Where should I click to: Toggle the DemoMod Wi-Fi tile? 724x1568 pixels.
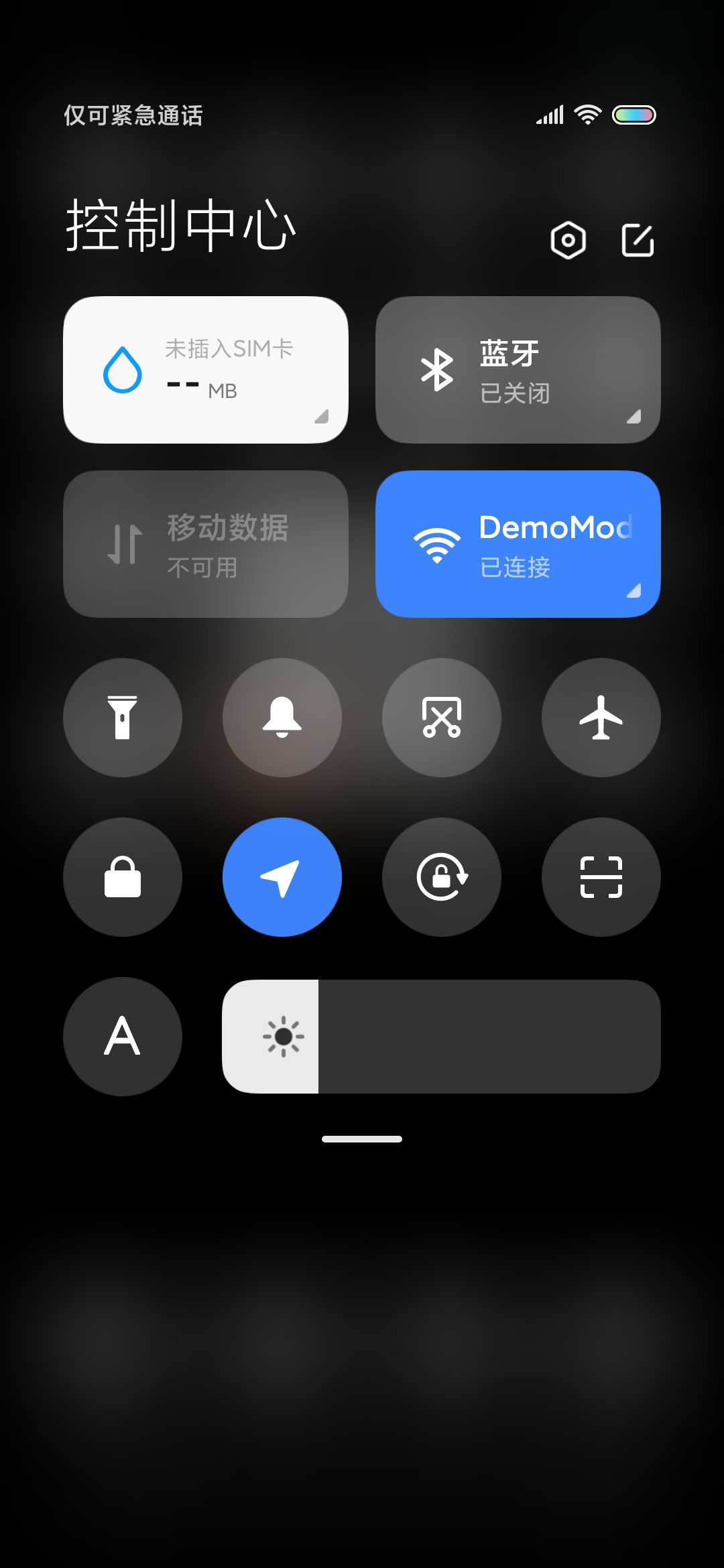pos(518,544)
